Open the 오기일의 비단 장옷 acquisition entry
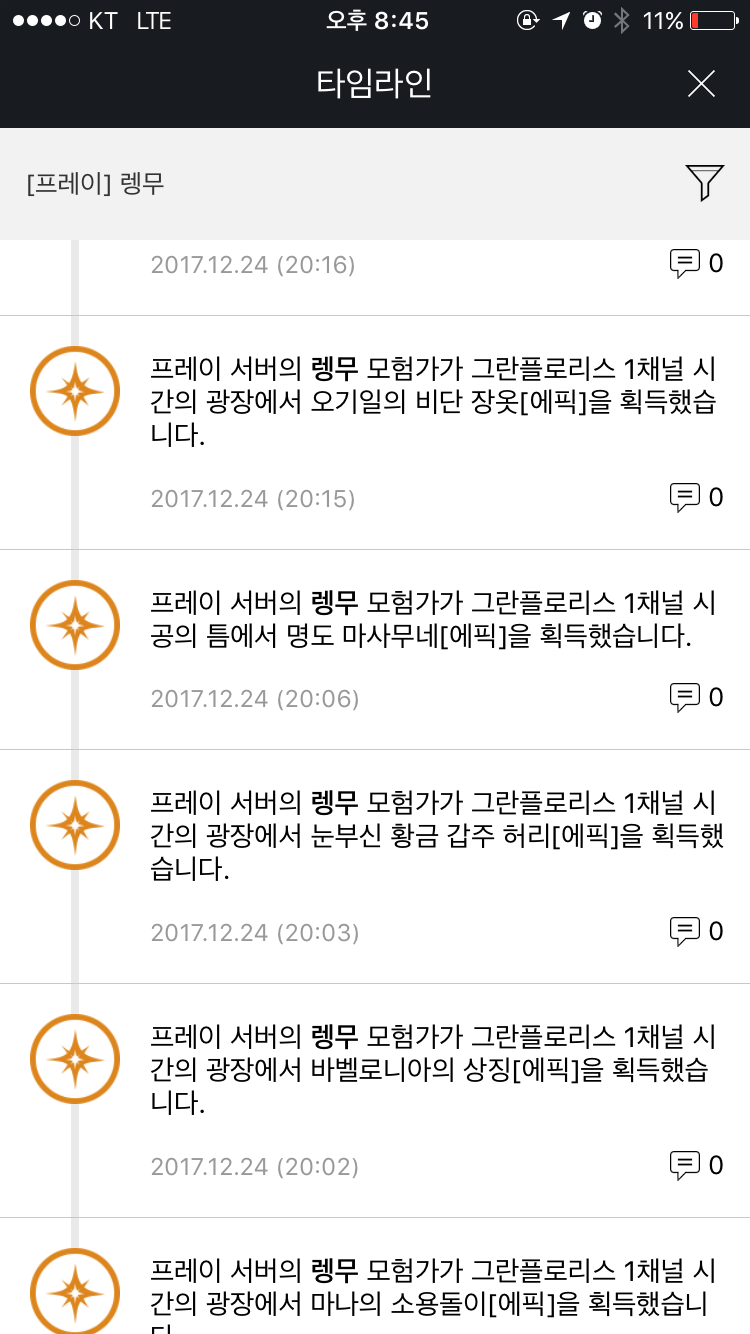 (x=375, y=433)
